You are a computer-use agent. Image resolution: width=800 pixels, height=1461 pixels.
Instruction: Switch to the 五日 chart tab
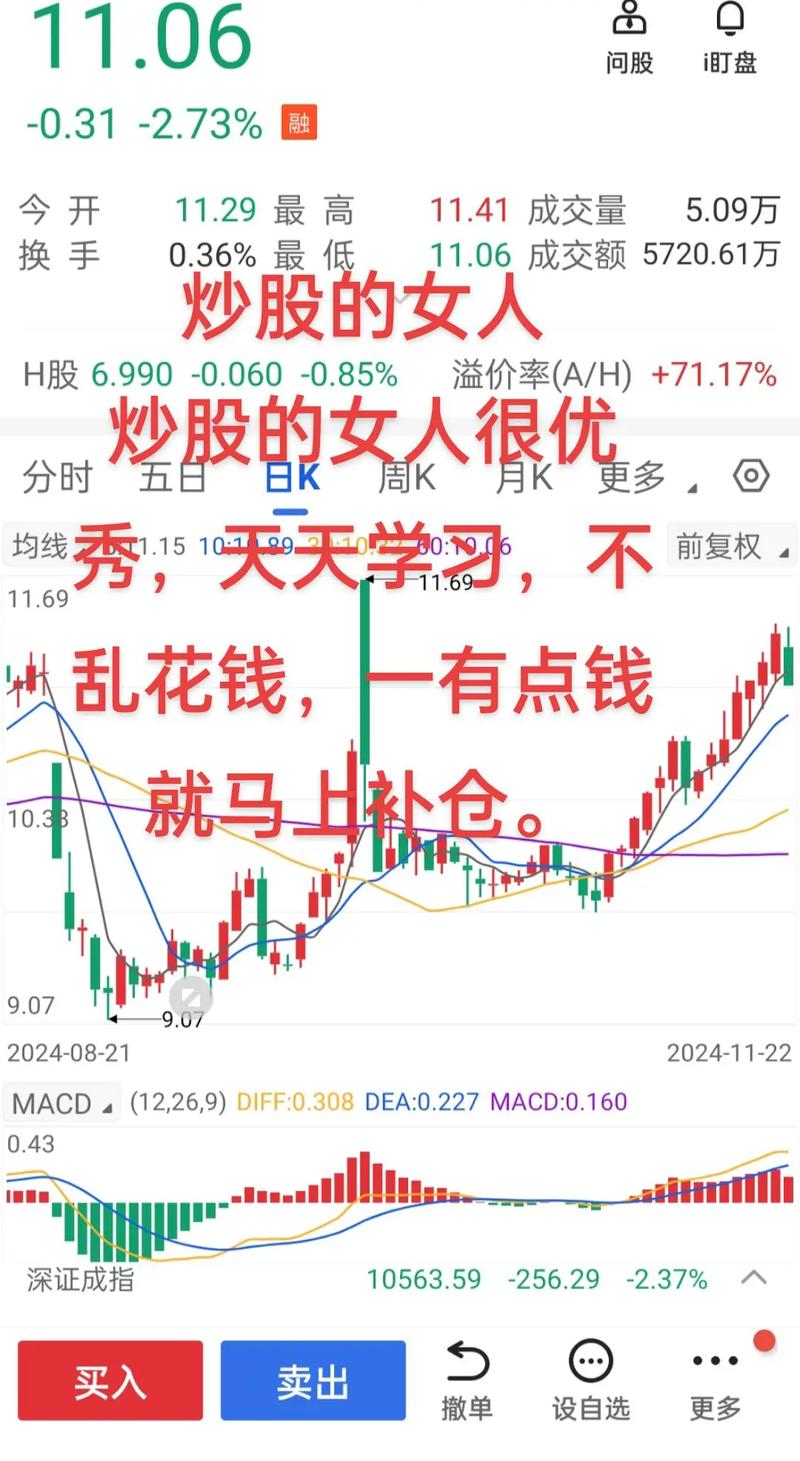pos(173,477)
